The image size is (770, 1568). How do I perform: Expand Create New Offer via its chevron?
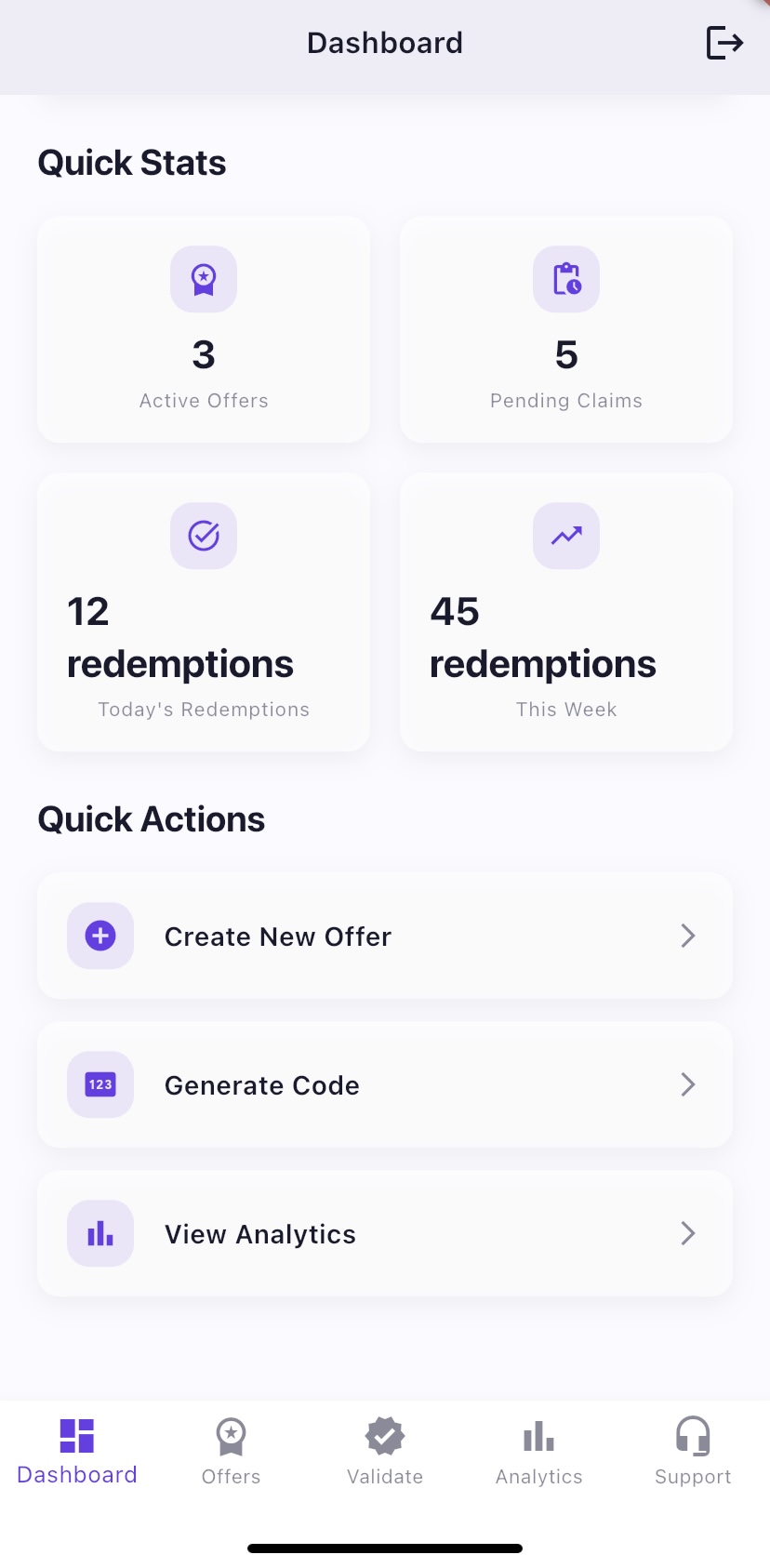687,936
